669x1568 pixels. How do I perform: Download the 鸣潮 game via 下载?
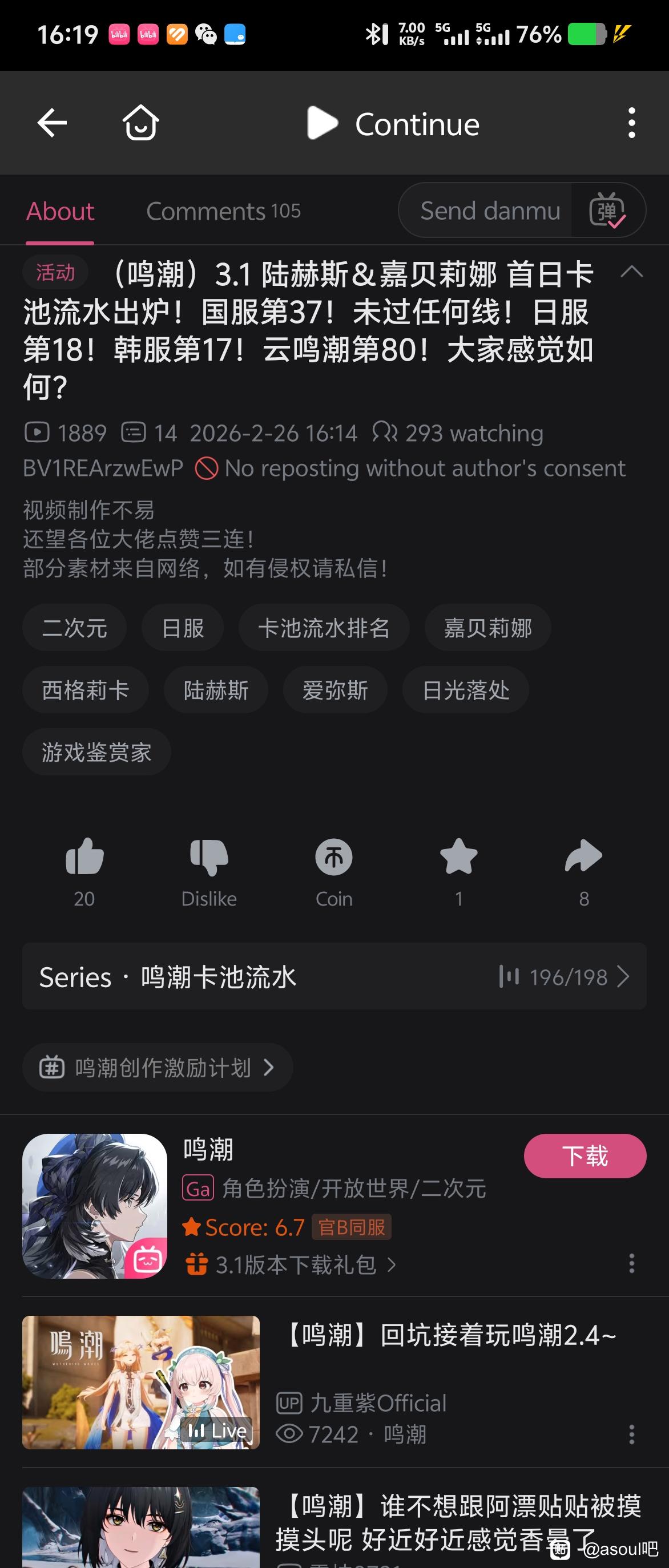click(585, 1156)
